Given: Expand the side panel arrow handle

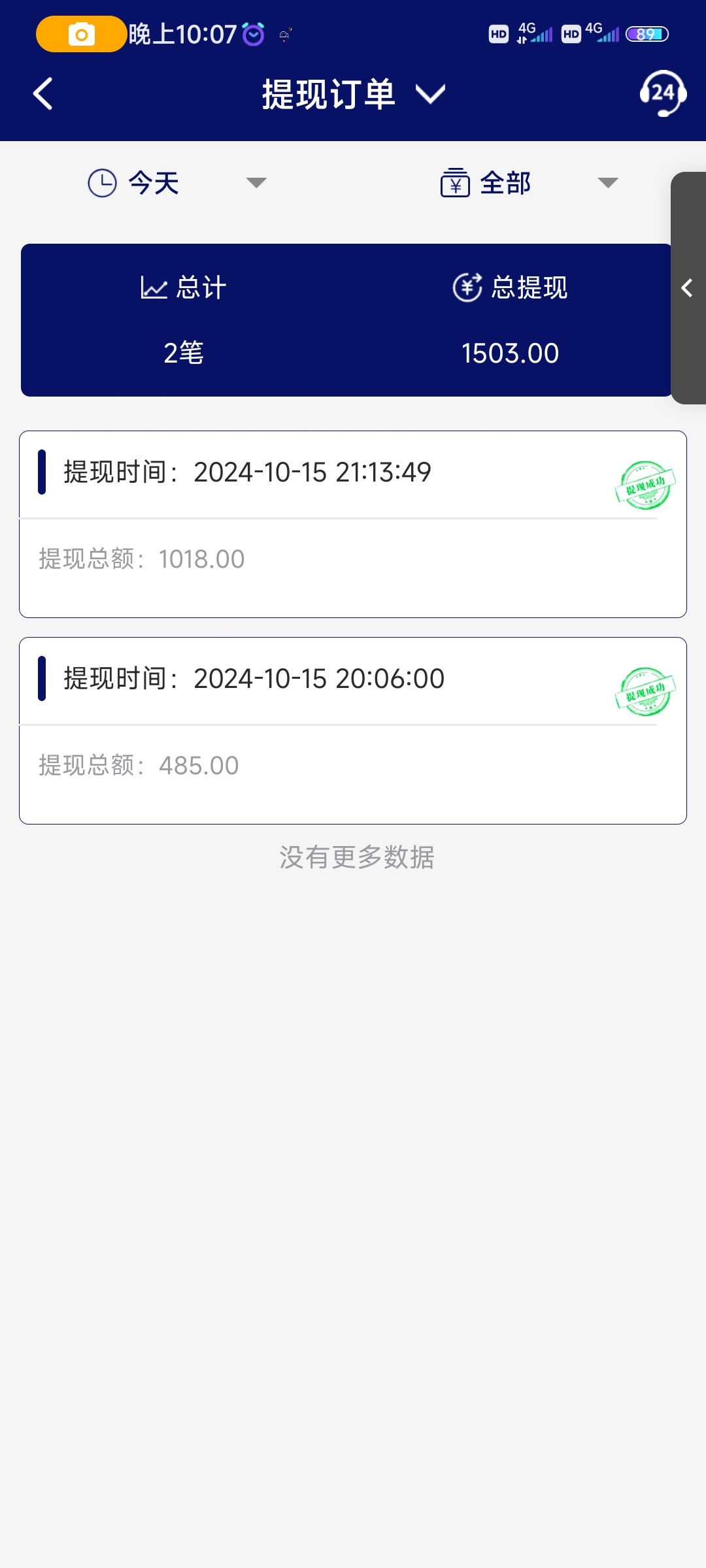Looking at the screenshot, I should tap(687, 288).
